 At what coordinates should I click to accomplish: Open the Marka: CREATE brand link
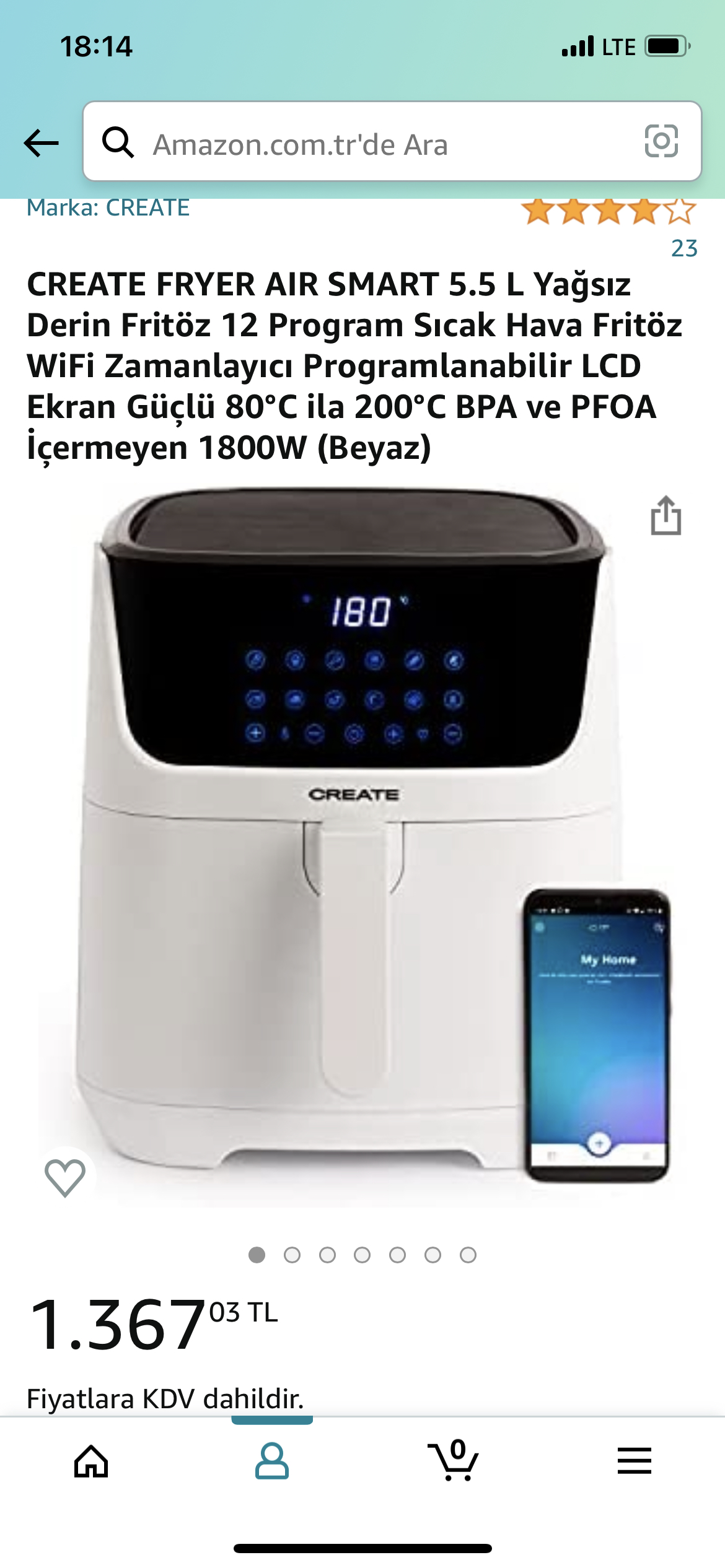[108, 207]
